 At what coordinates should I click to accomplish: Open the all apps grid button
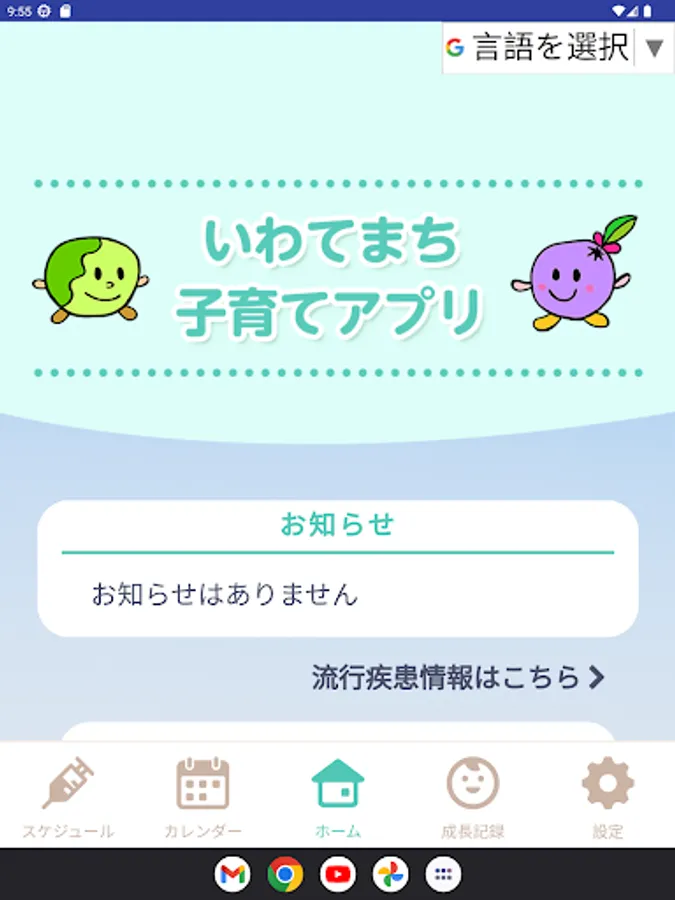click(443, 874)
